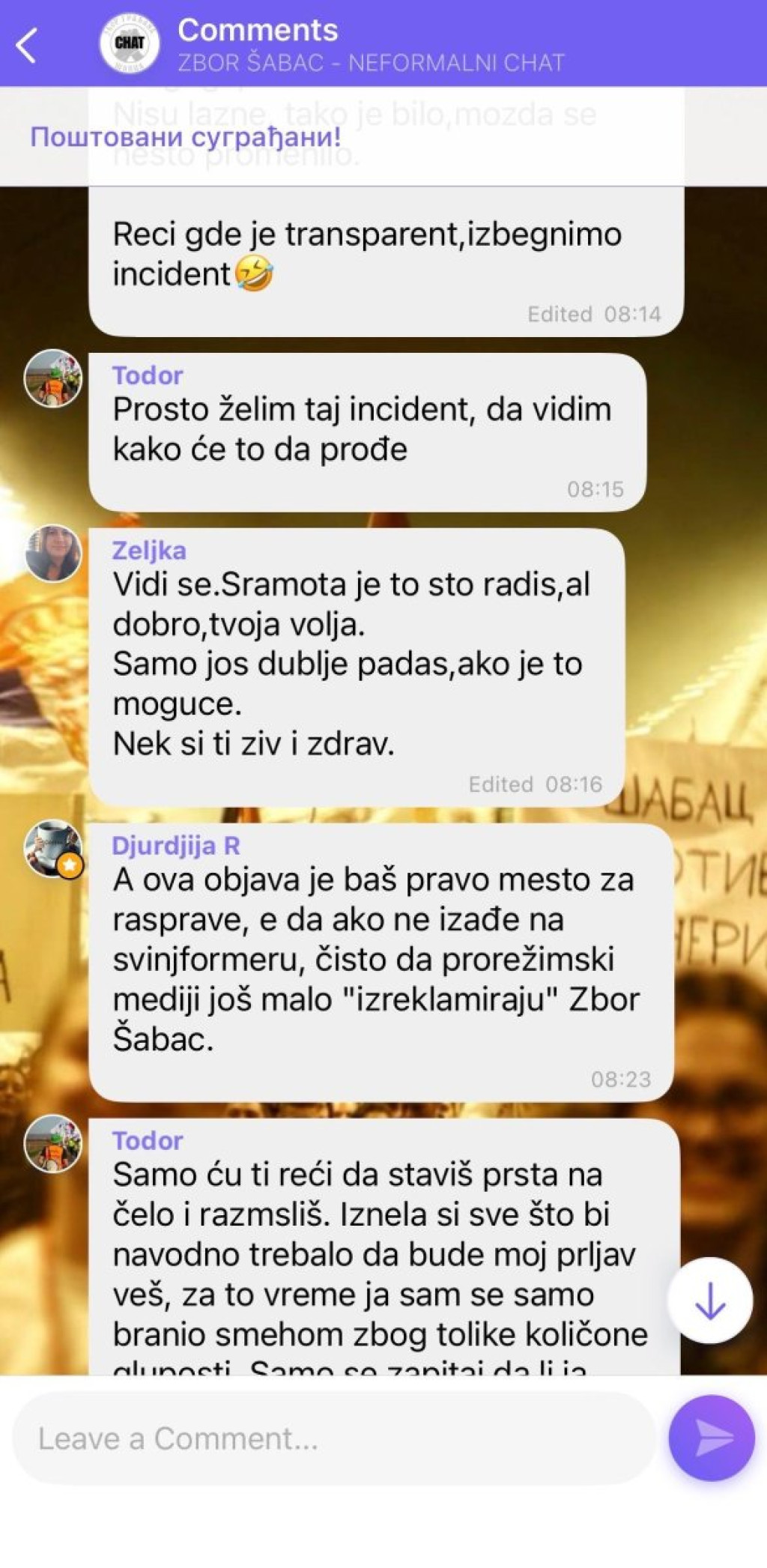
Task: Open Djurdjija R's profile picture
Action: pos(53,849)
